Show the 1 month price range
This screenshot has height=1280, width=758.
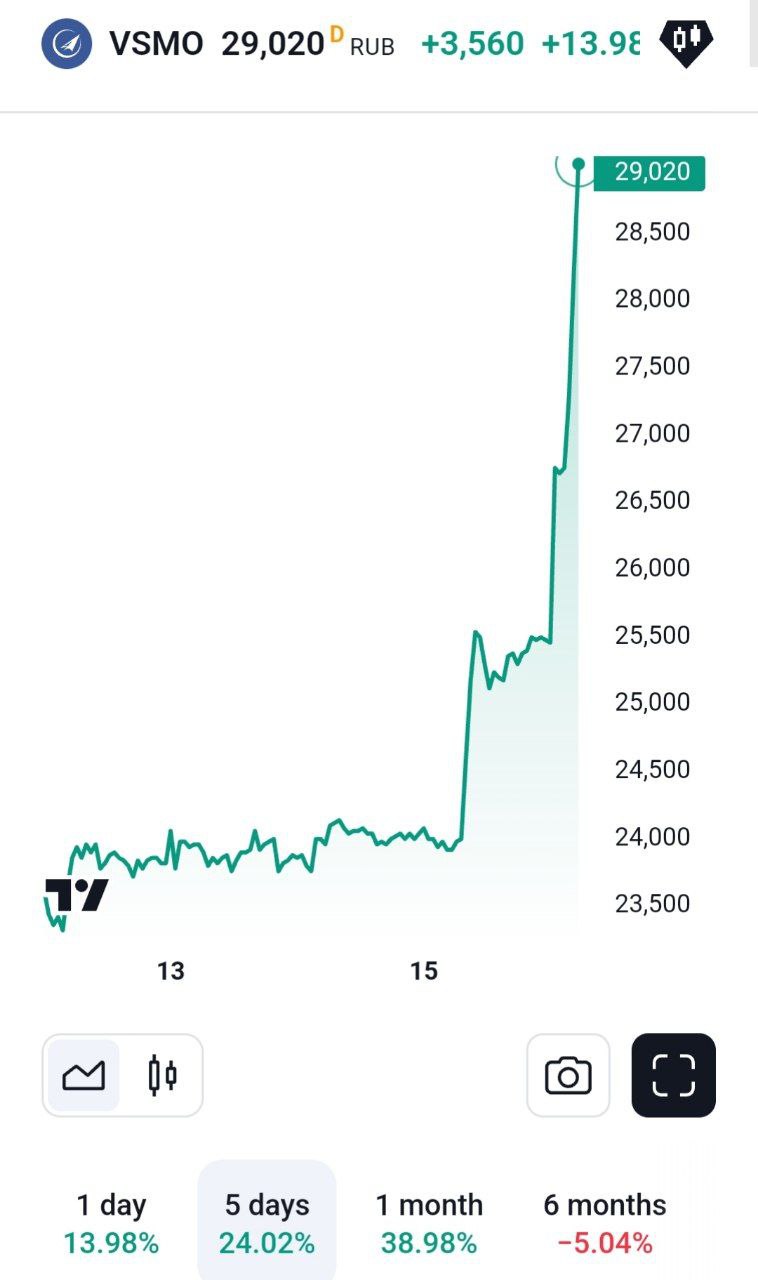[429, 1223]
